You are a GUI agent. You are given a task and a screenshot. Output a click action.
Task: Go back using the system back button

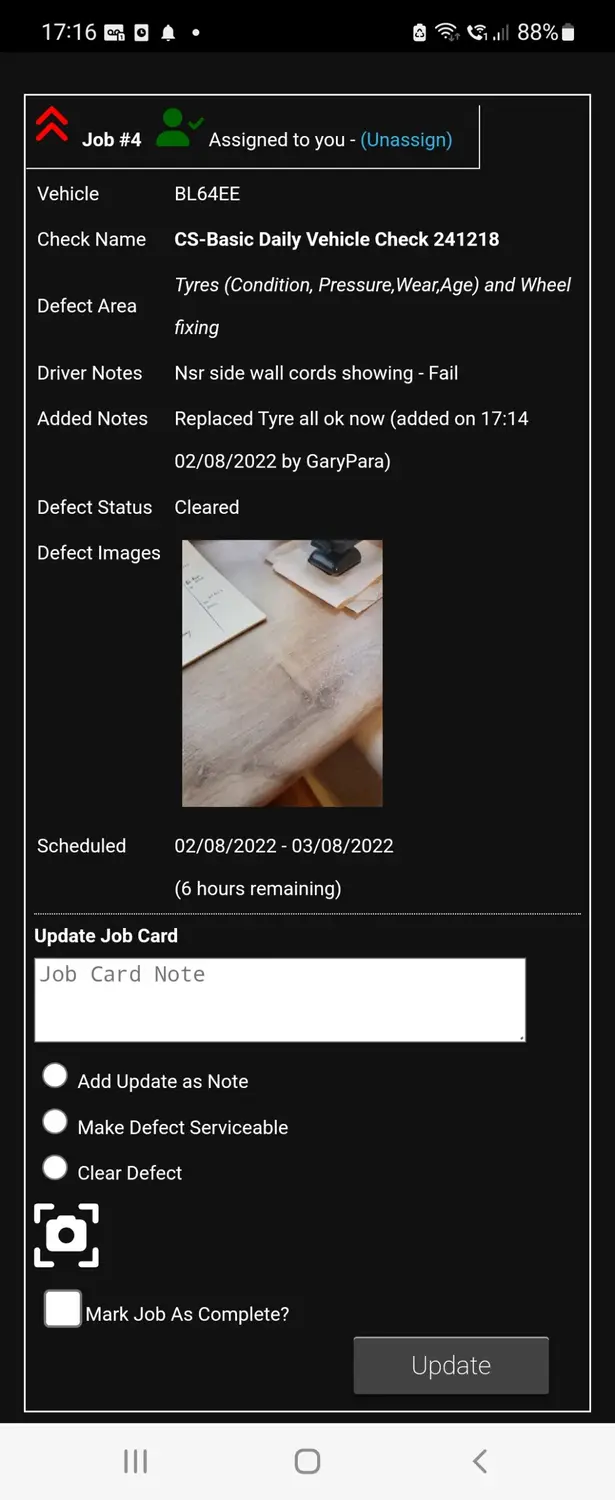click(x=480, y=1462)
